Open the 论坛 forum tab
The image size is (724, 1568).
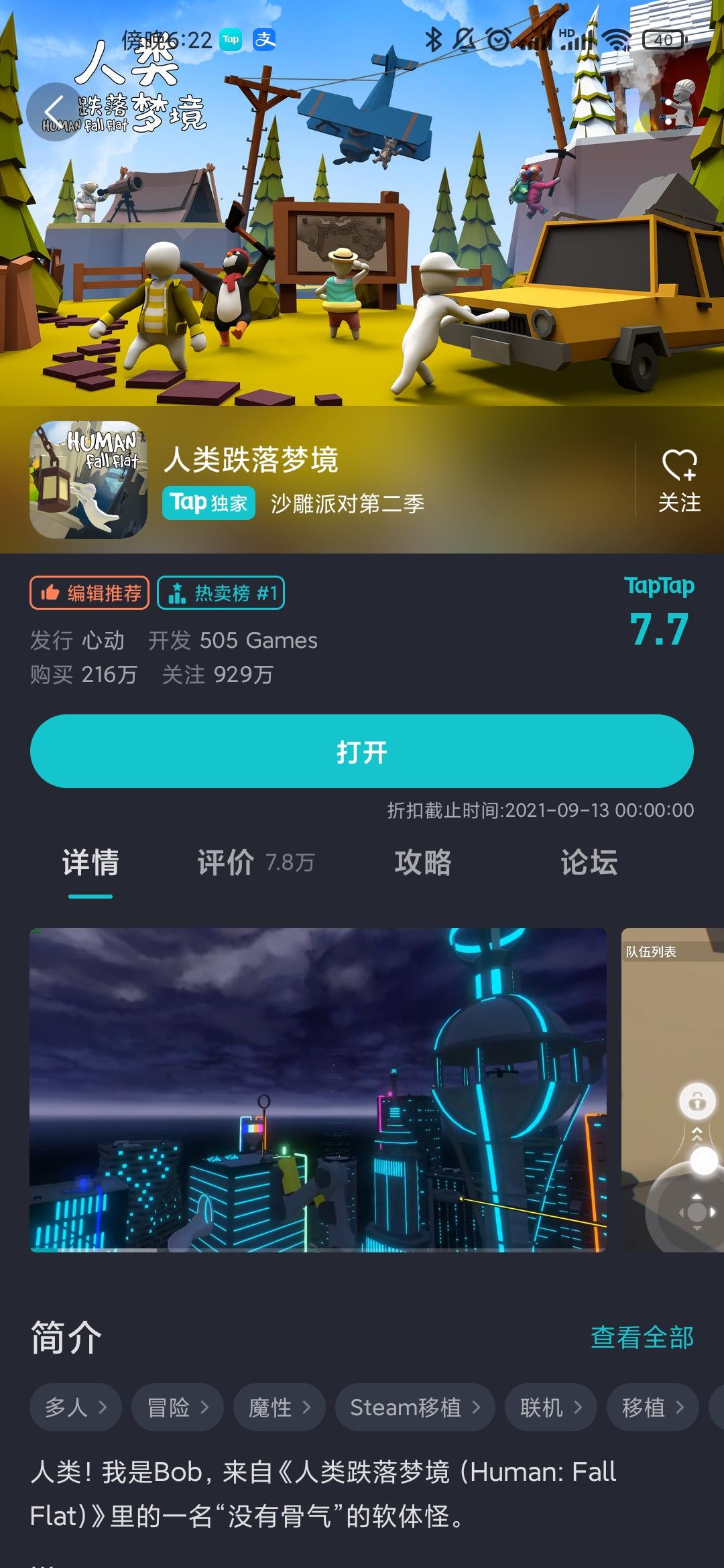tap(589, 864)
